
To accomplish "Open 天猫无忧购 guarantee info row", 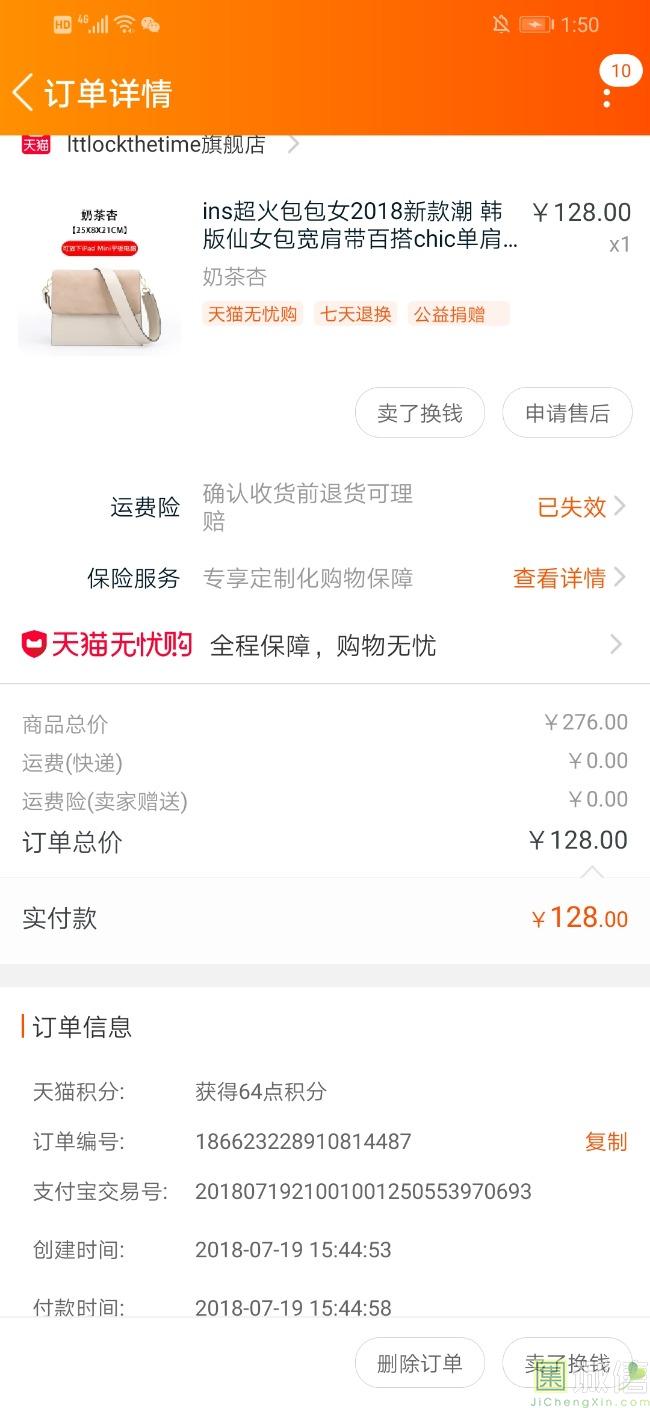I will tap(324, 645).
